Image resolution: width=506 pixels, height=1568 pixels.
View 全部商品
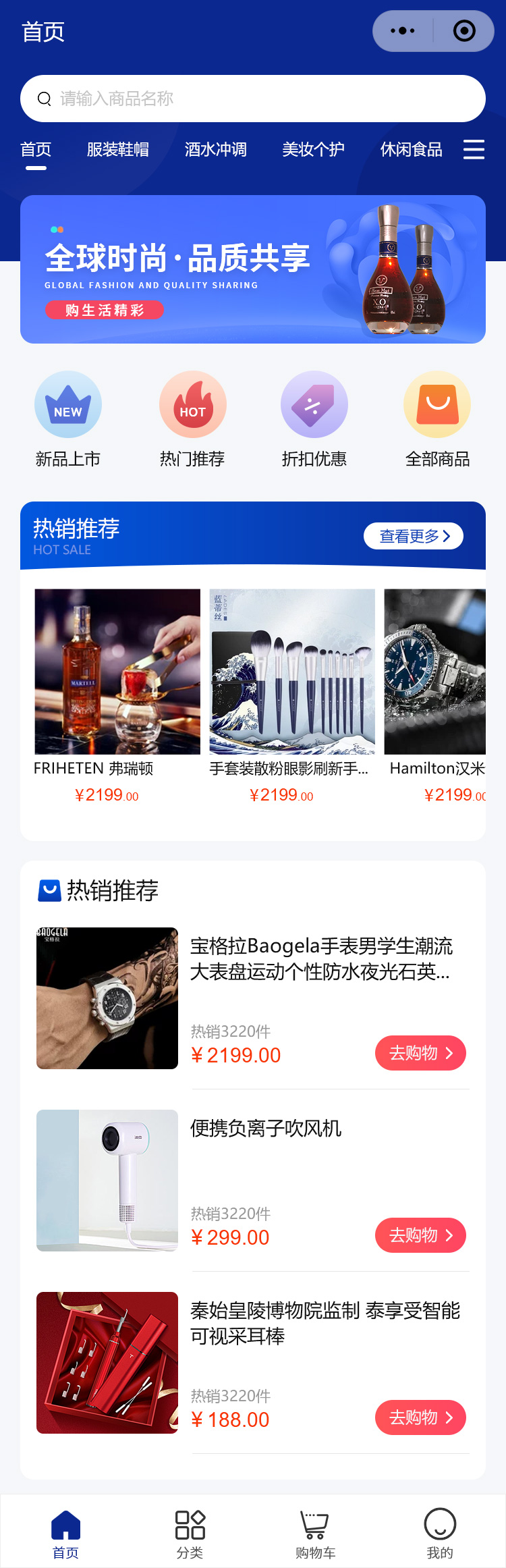click(x=437, y=418)
